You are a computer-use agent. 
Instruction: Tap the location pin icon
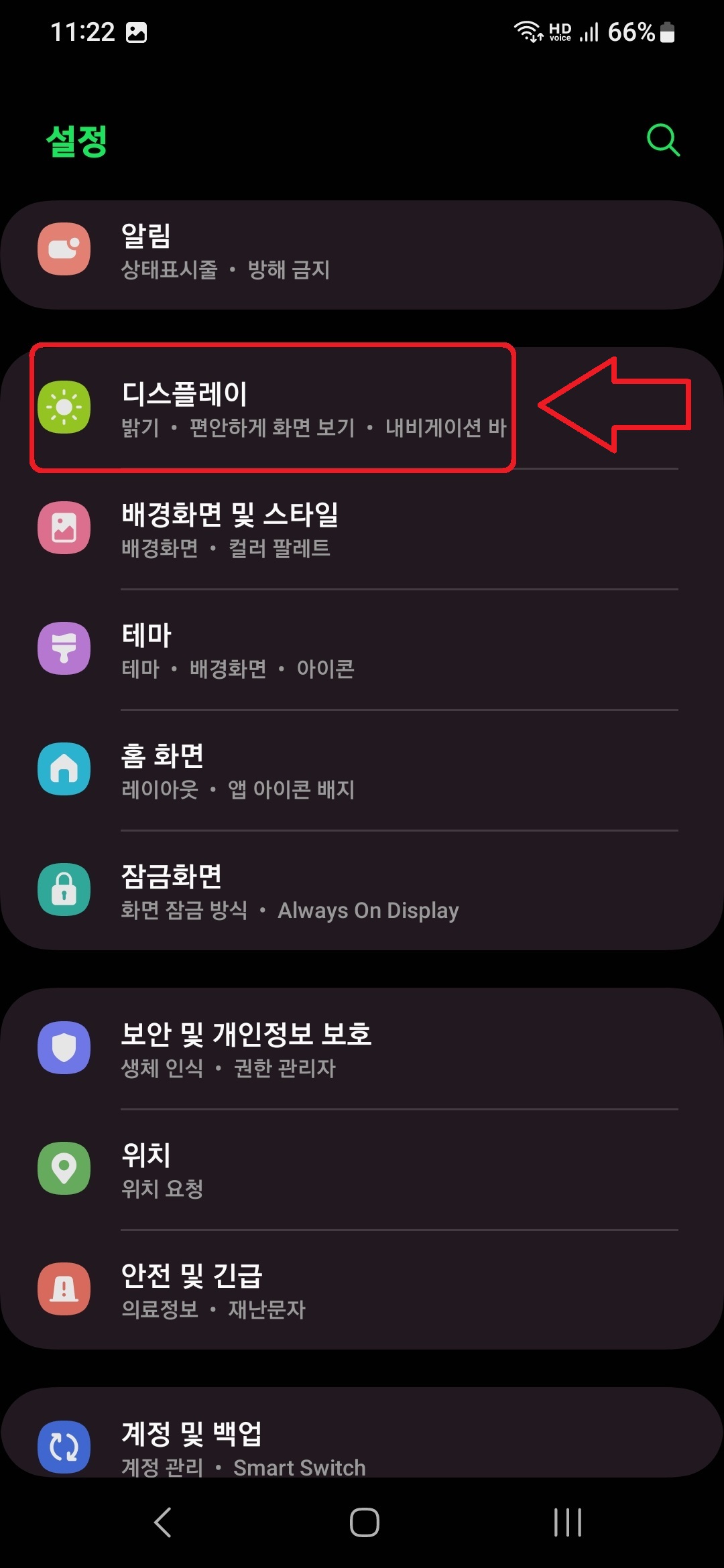[x=64, y=1168]
